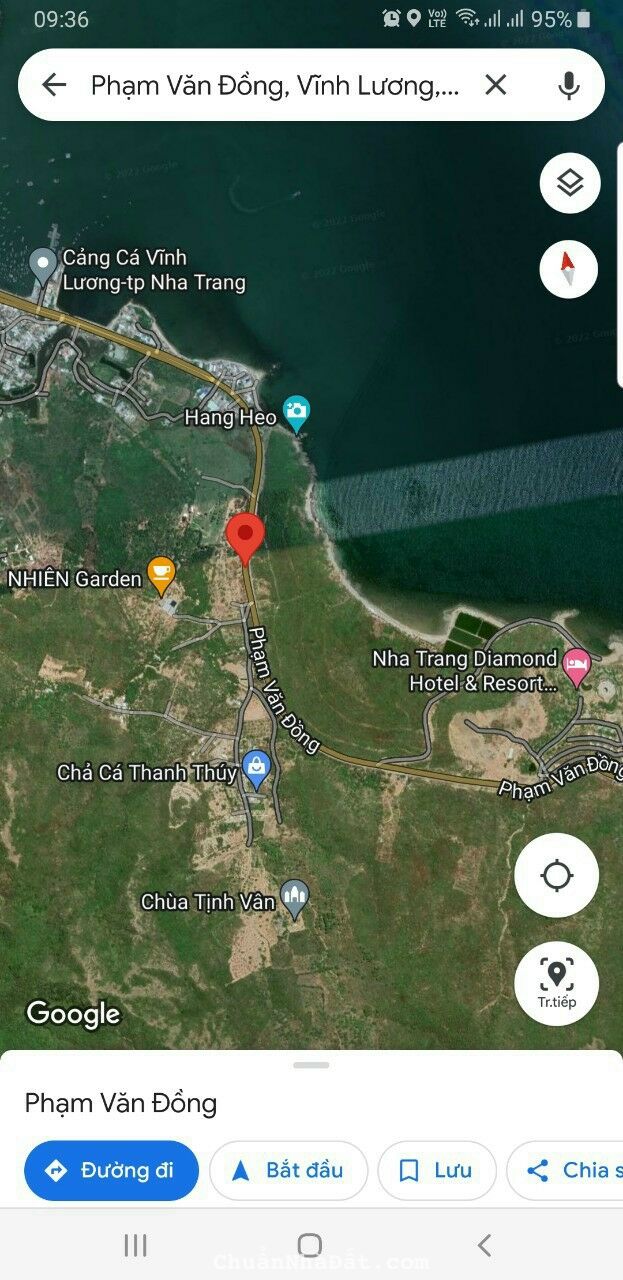This screenshot has height=1280, width=623.
Task: Tap the red dropped pin
Action: point(245,537)
